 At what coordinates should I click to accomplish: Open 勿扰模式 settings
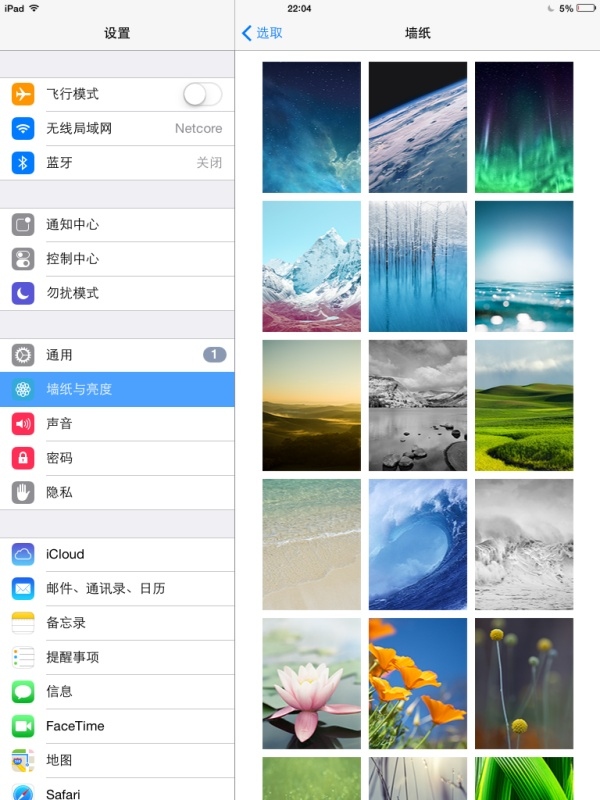117,293
